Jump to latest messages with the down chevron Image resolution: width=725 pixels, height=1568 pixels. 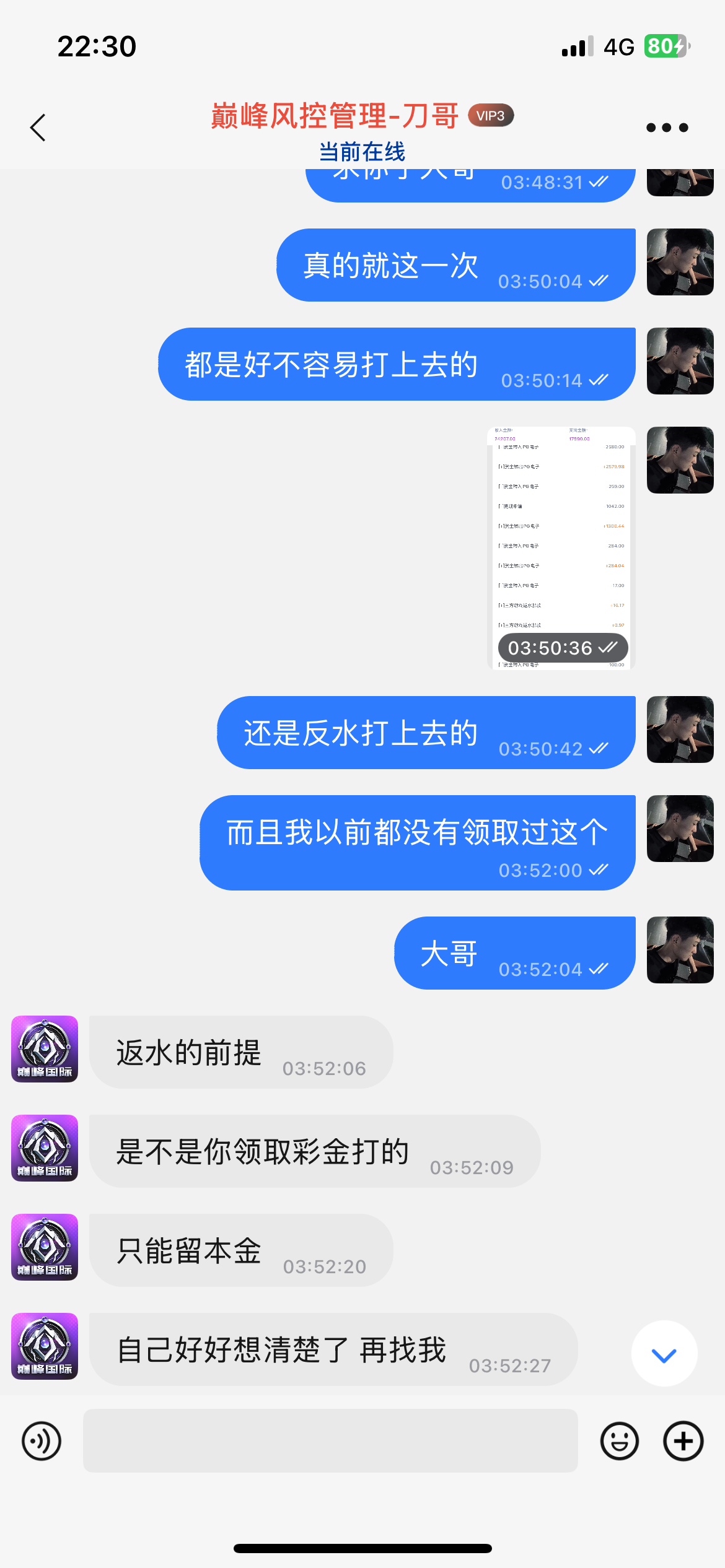(664, 1356)
